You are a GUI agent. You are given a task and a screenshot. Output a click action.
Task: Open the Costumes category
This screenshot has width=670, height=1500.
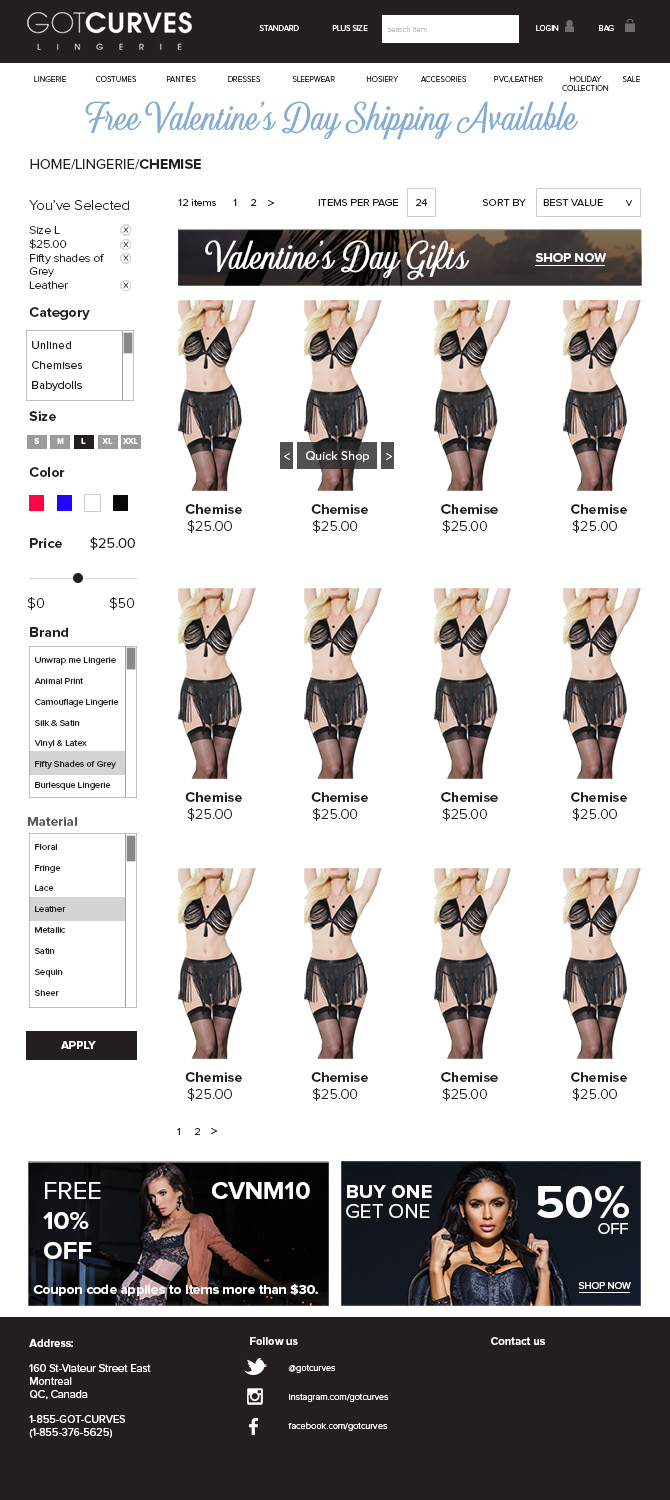(x=116, y=79)
